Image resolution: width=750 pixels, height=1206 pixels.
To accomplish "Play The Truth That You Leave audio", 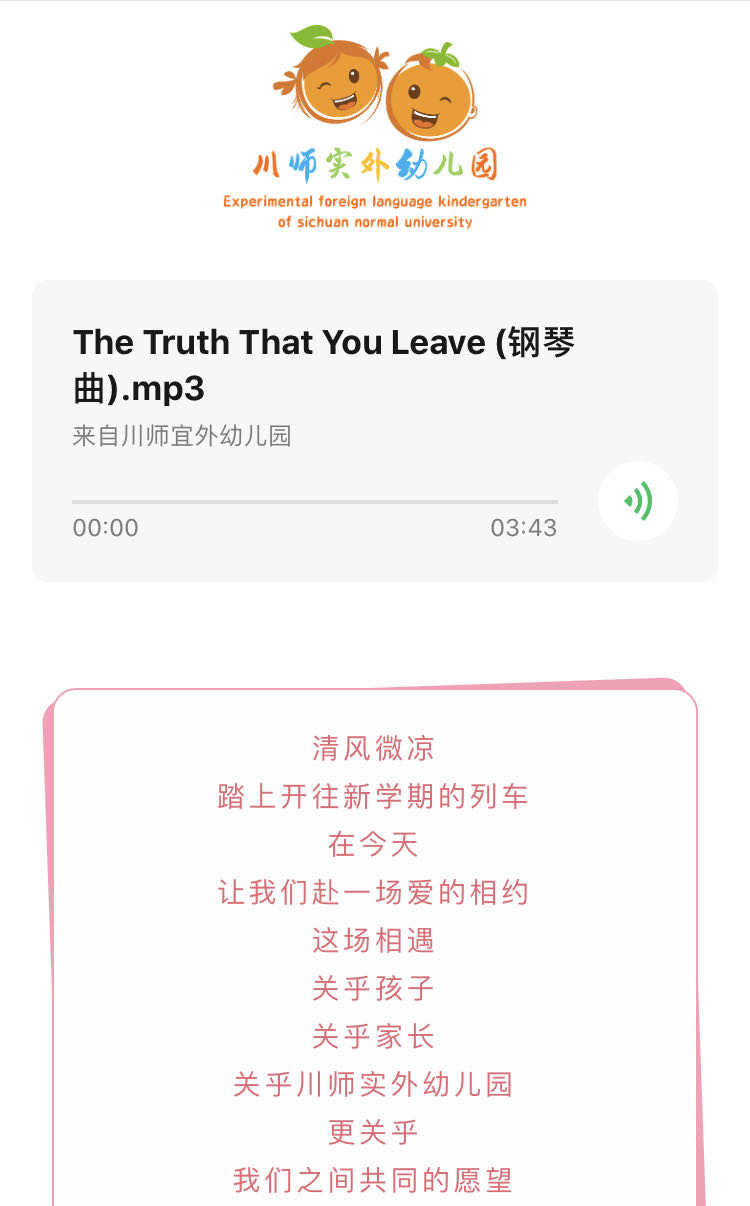I will click(x=638, y=501).
